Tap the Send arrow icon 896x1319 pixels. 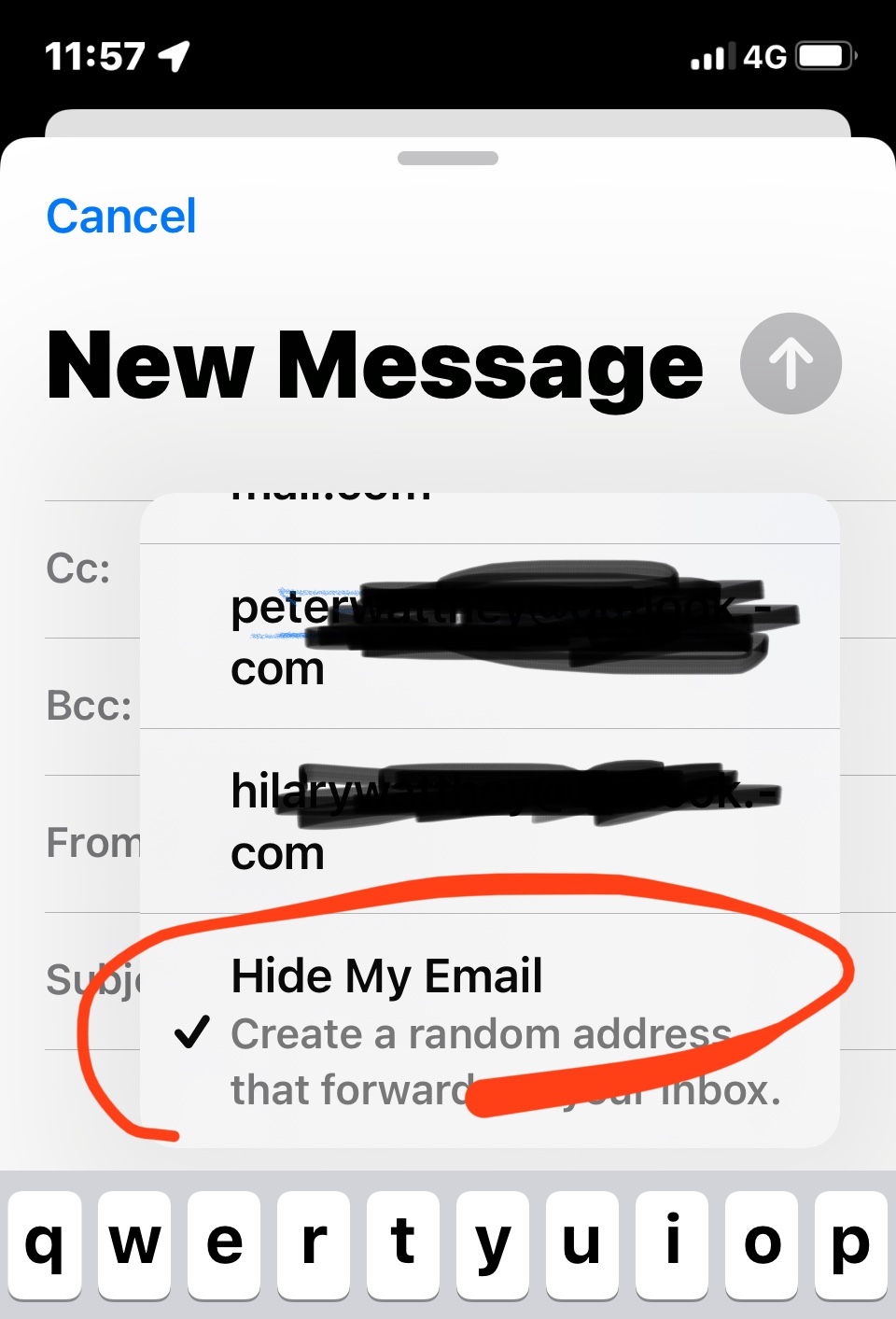790,363
